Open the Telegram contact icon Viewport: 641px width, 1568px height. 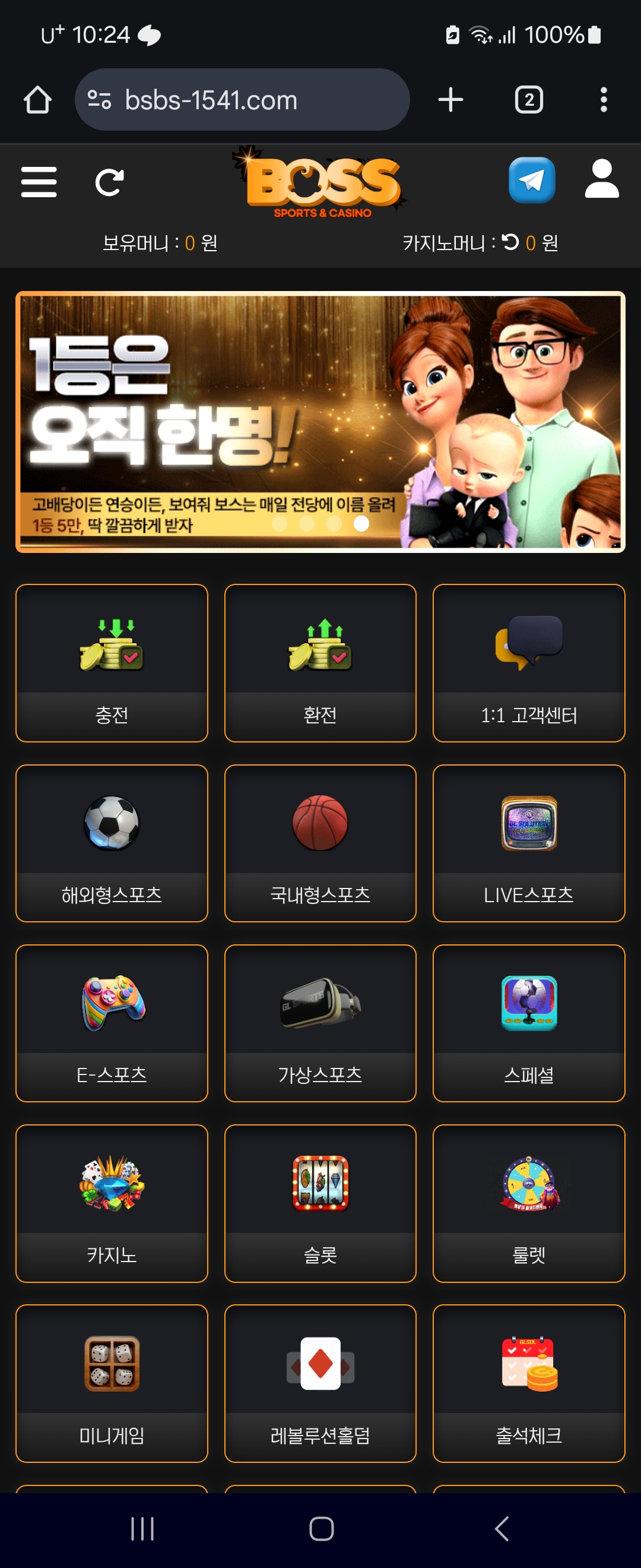[x=532, y=180]
